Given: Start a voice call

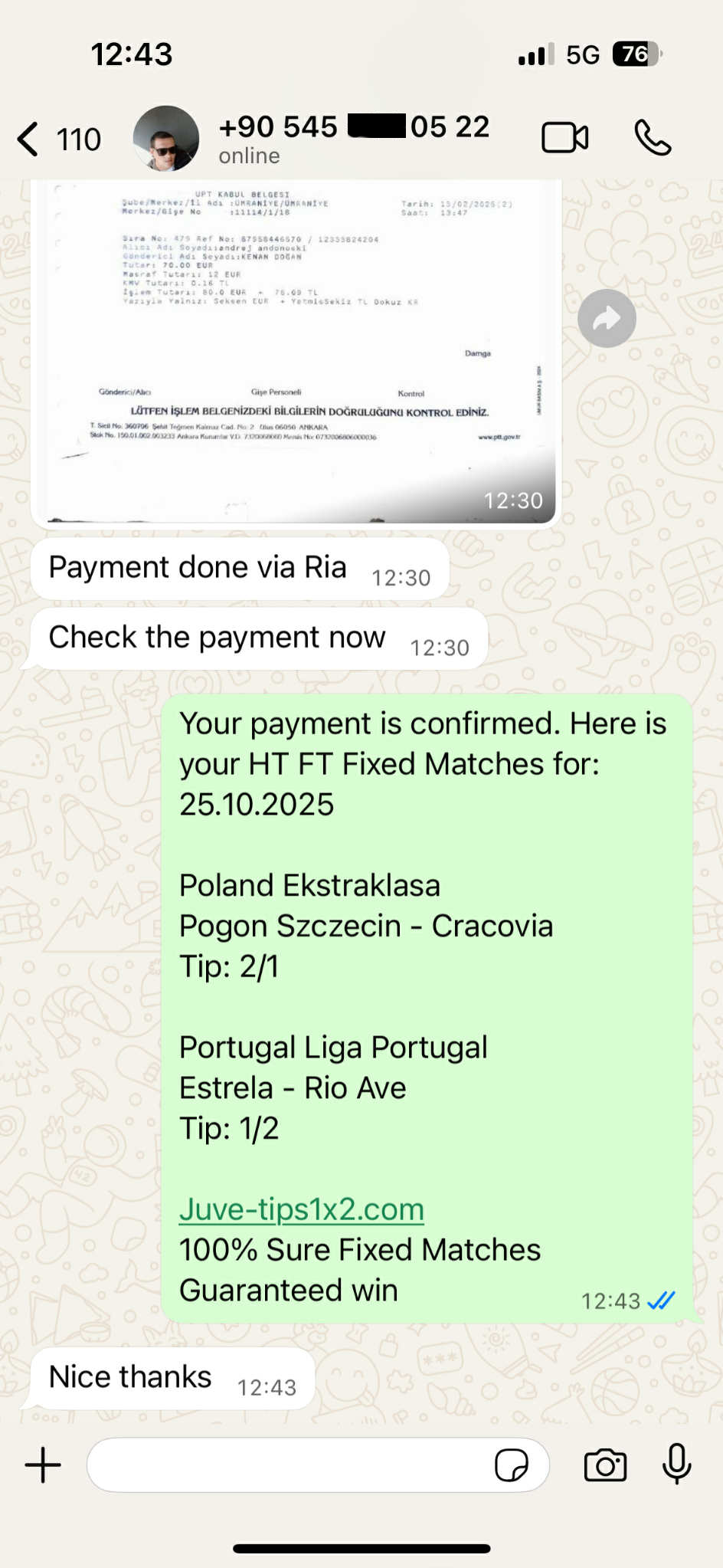Looking at the screenshot, I should pyautogui.click(x=653, y=139).
